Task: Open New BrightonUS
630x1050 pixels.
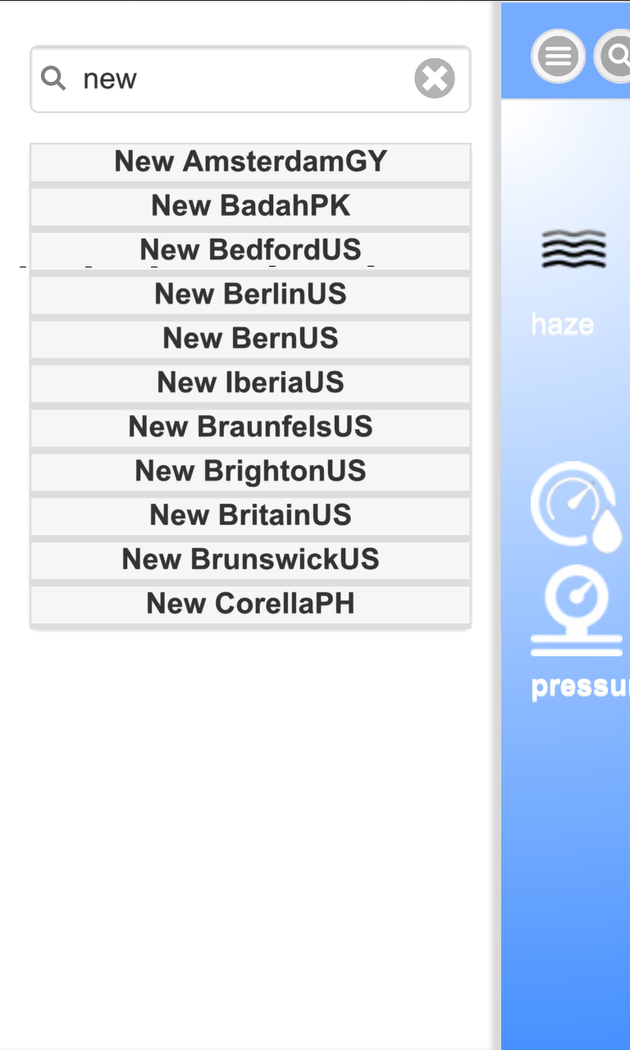Action: click(x=250, y=471)
